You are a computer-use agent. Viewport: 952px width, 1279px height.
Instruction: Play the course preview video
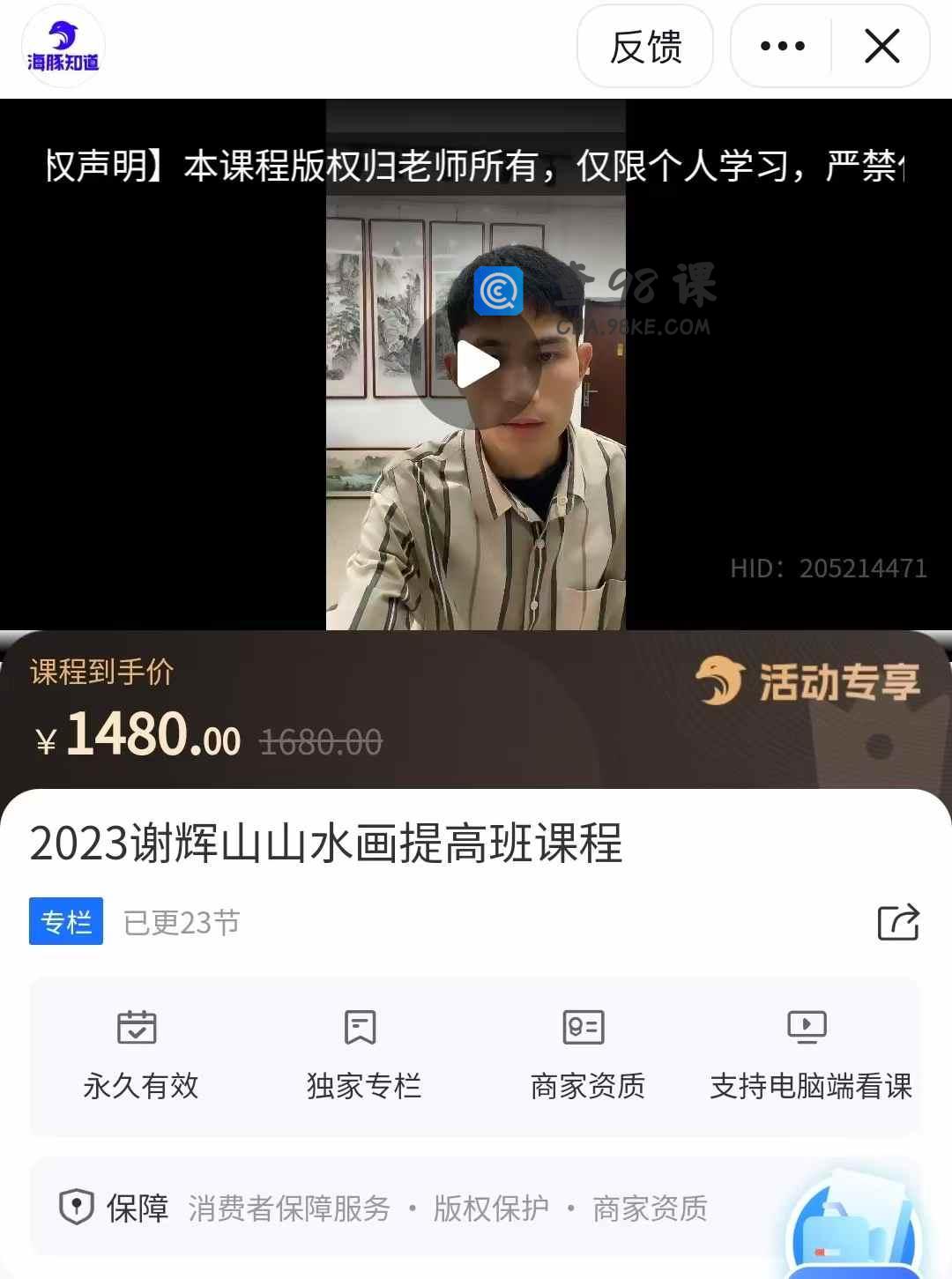pyautogui.click(x=477, y=365)
